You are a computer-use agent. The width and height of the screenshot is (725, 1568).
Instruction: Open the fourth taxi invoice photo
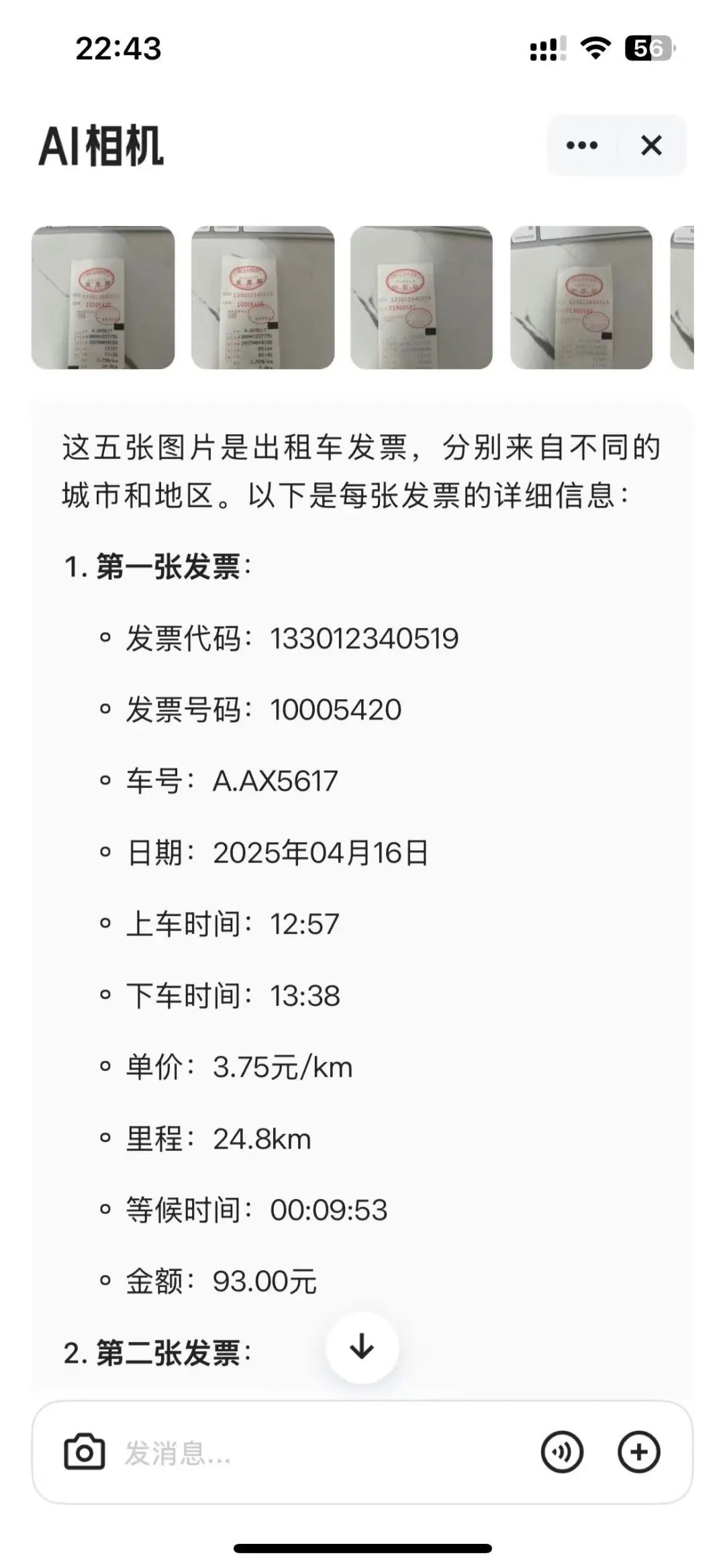tap(581, 297)
